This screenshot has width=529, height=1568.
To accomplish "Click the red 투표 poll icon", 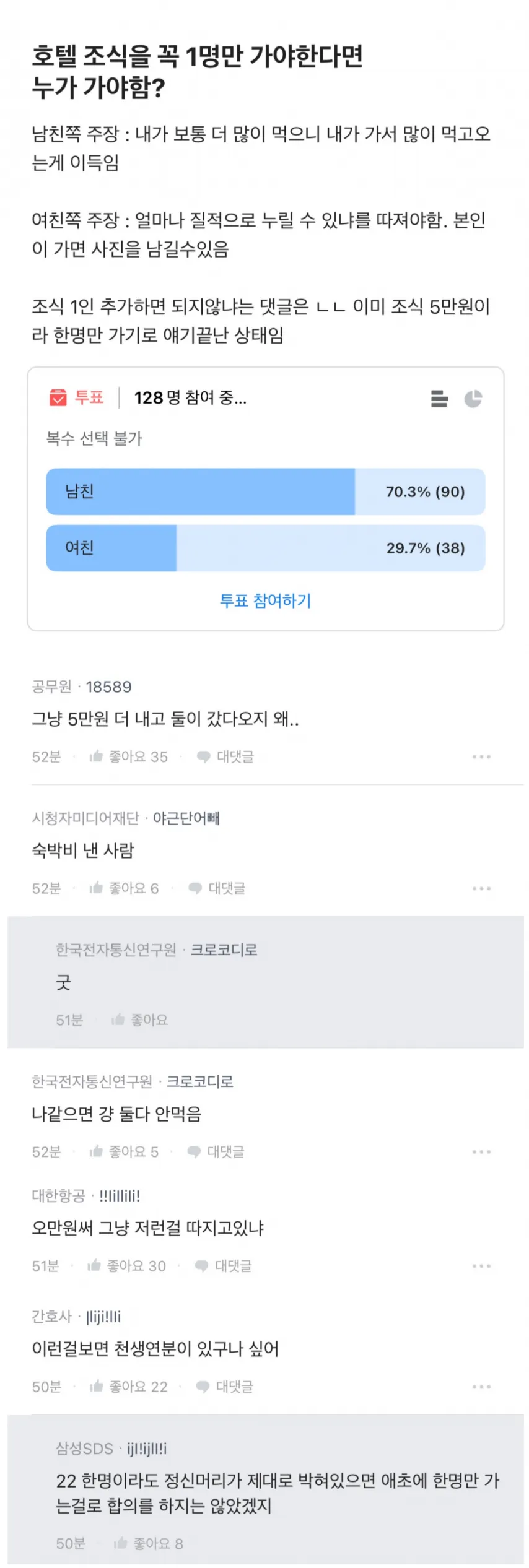I will pos(59,398).
